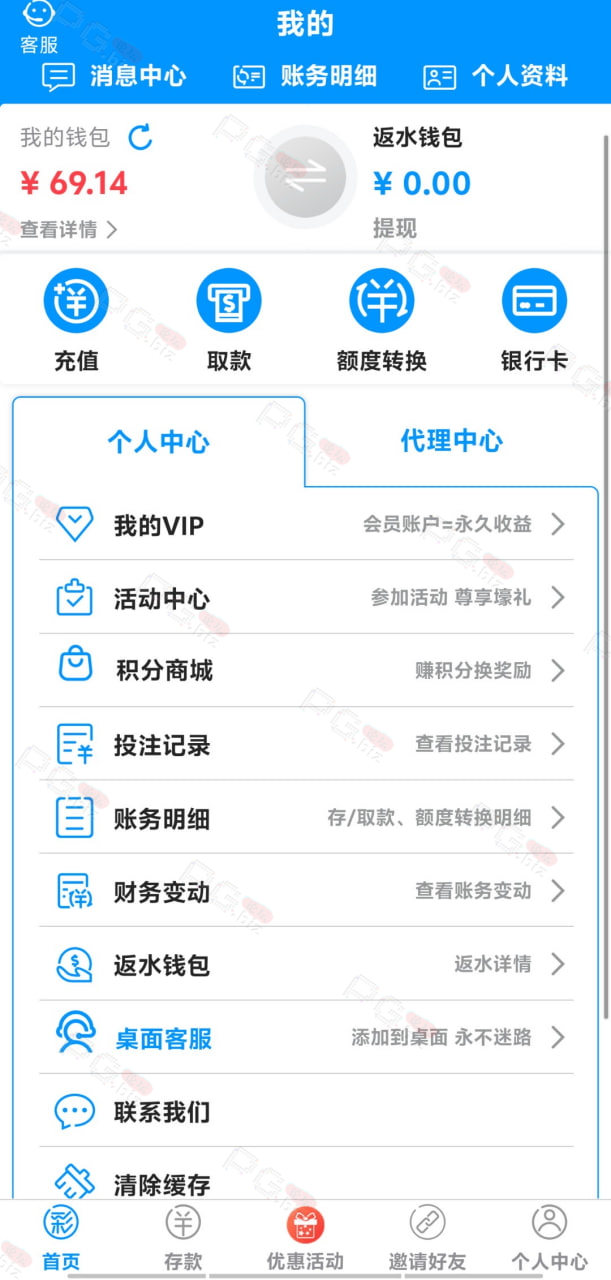Open 消息中心 message center
Image resolution: width=611 pixels, height=1280 pixels.
[x=114, y=76]
